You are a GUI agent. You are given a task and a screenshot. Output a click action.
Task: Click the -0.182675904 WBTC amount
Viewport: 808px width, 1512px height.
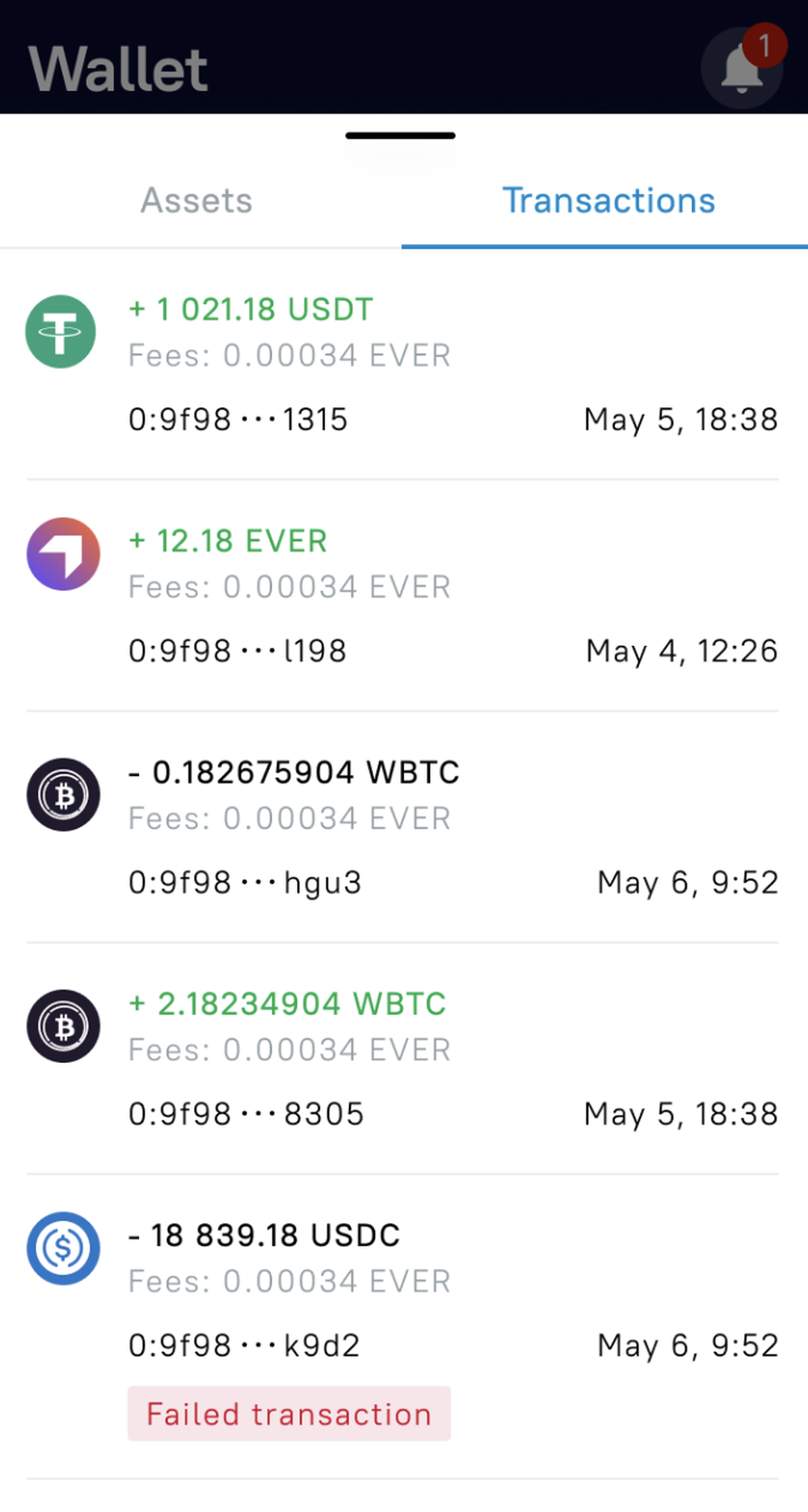(293, 772)
